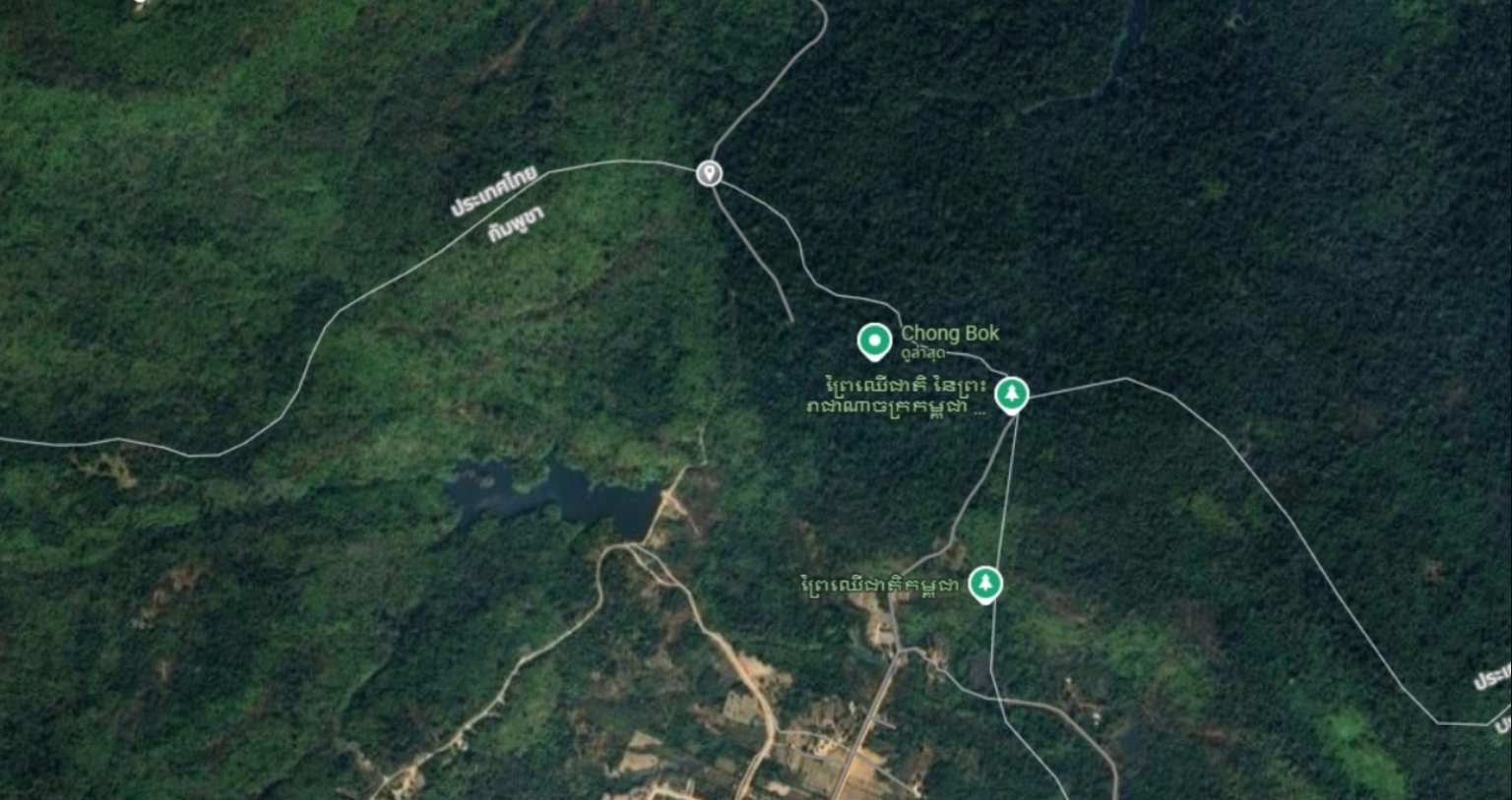The height and width of the screenshot is (800, 1512).
Task: Open the tree marker near the village road
Action: (x=984, y=583)
